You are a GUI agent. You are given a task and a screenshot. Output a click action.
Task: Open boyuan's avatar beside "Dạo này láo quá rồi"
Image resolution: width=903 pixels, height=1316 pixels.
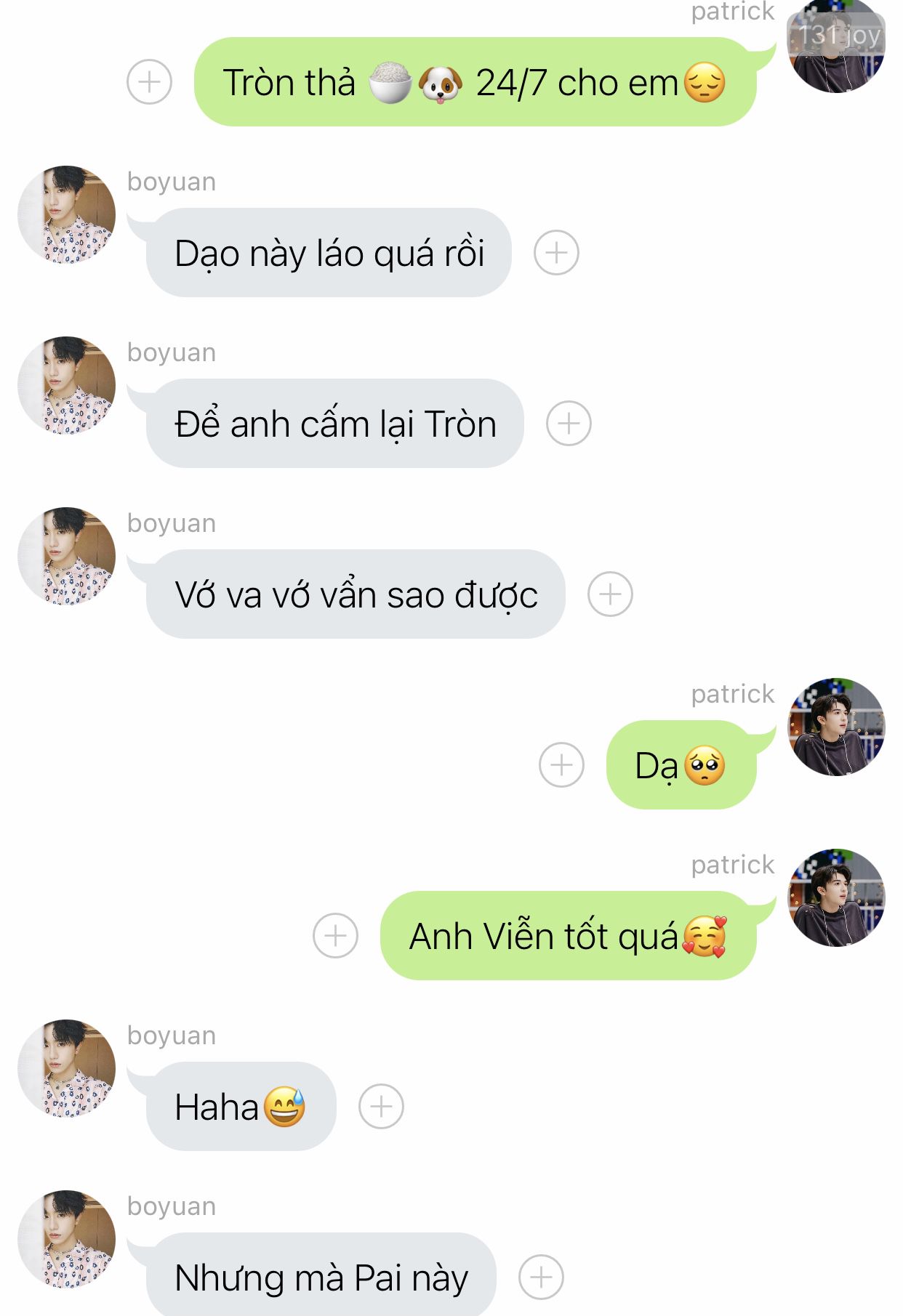pyautogui.click(x=67, y=214)
